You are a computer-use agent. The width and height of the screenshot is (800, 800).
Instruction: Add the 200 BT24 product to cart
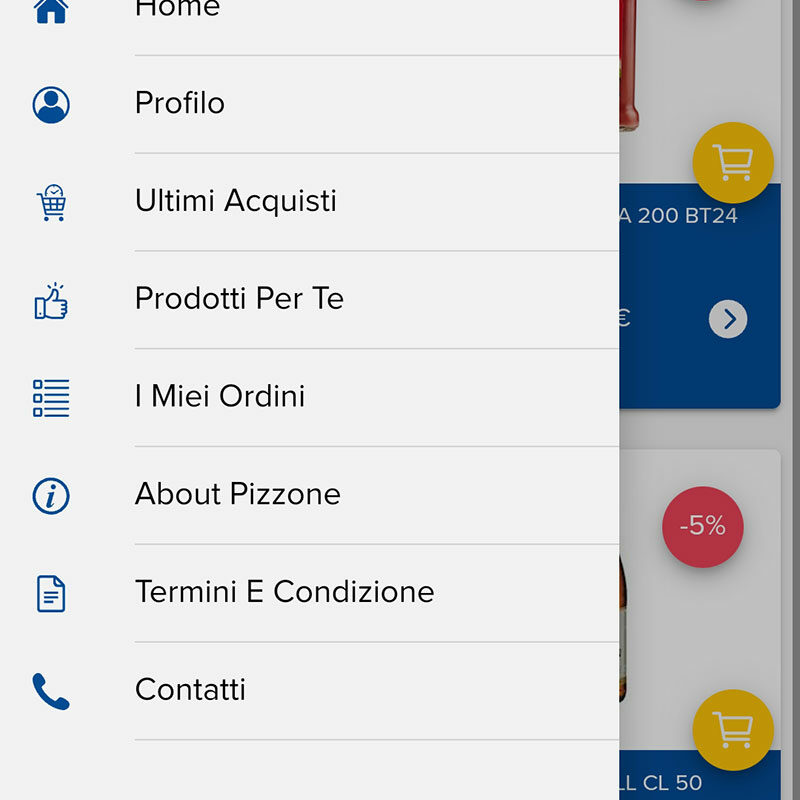point(733,162)
